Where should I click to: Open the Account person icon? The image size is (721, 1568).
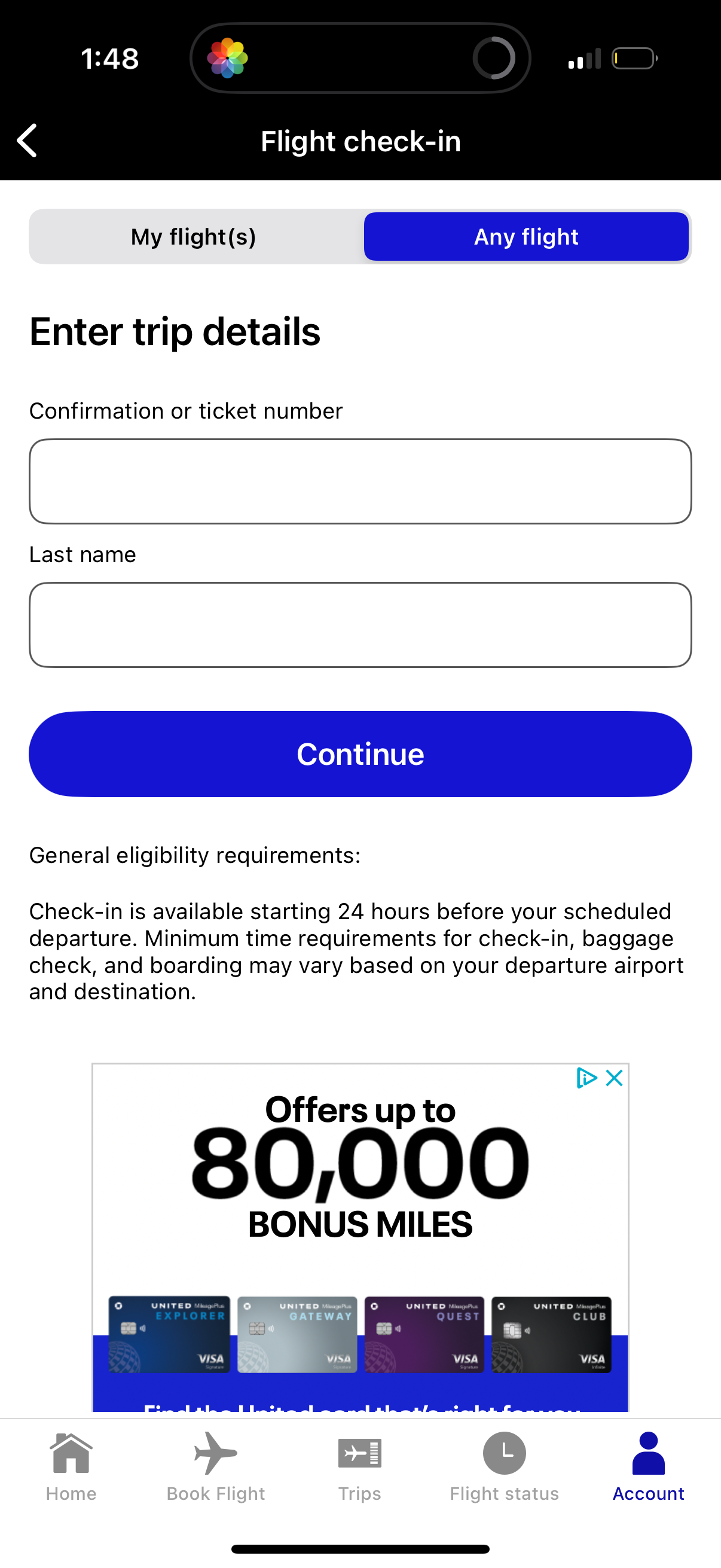(649, 1455)
